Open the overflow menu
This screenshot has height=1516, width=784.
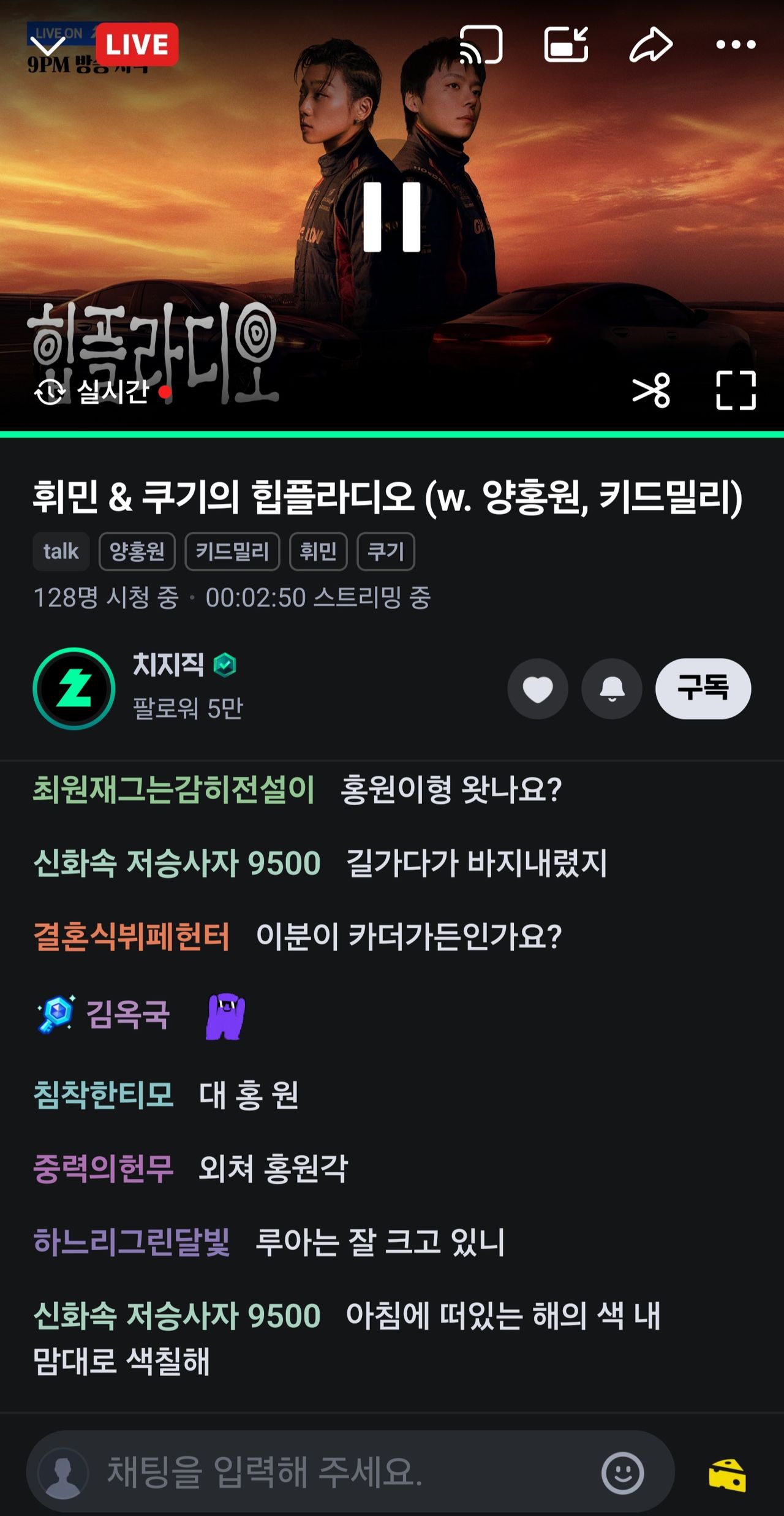pos(736,45)
